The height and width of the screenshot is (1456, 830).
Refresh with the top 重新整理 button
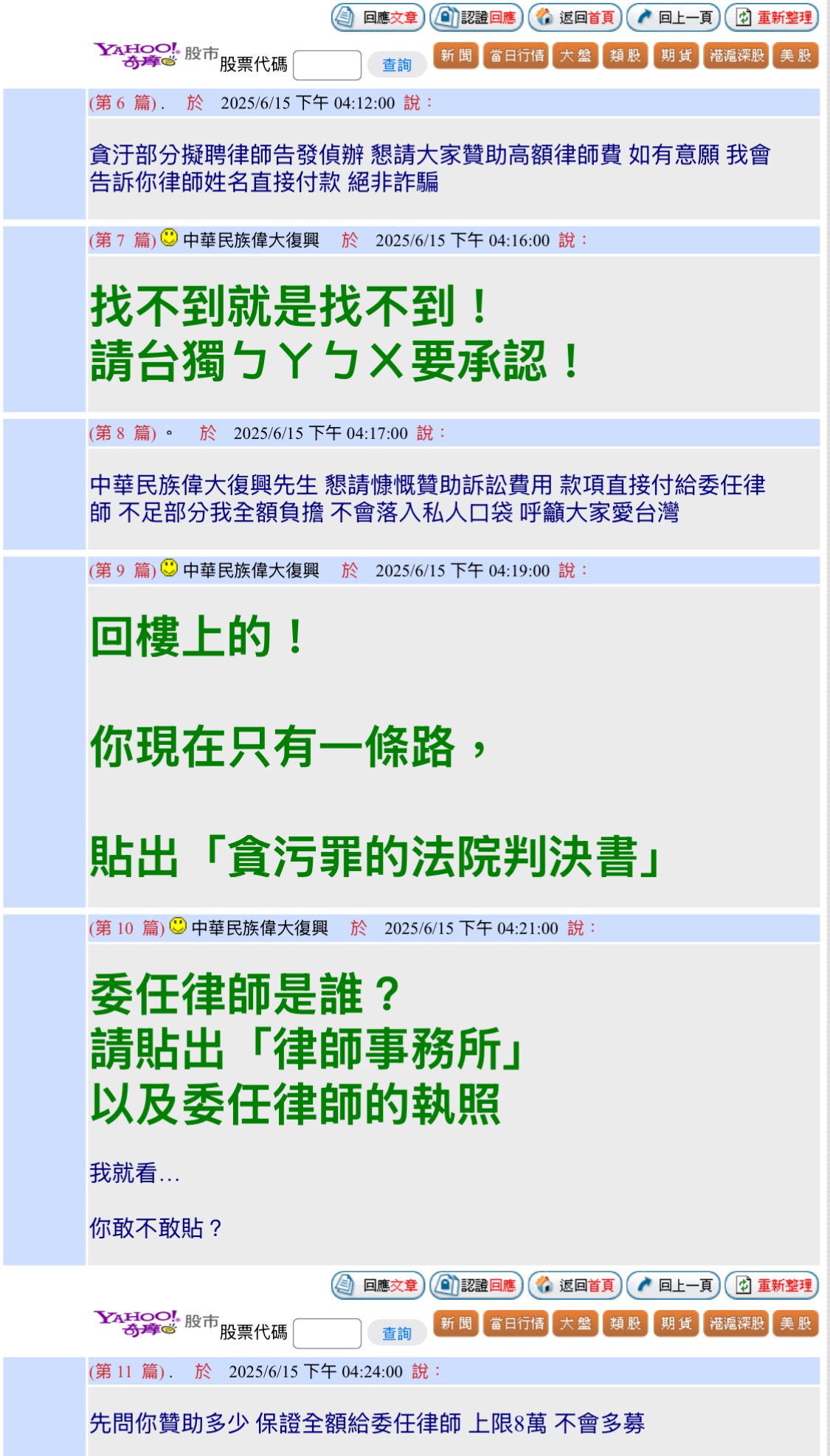click(x=772, y=17)
